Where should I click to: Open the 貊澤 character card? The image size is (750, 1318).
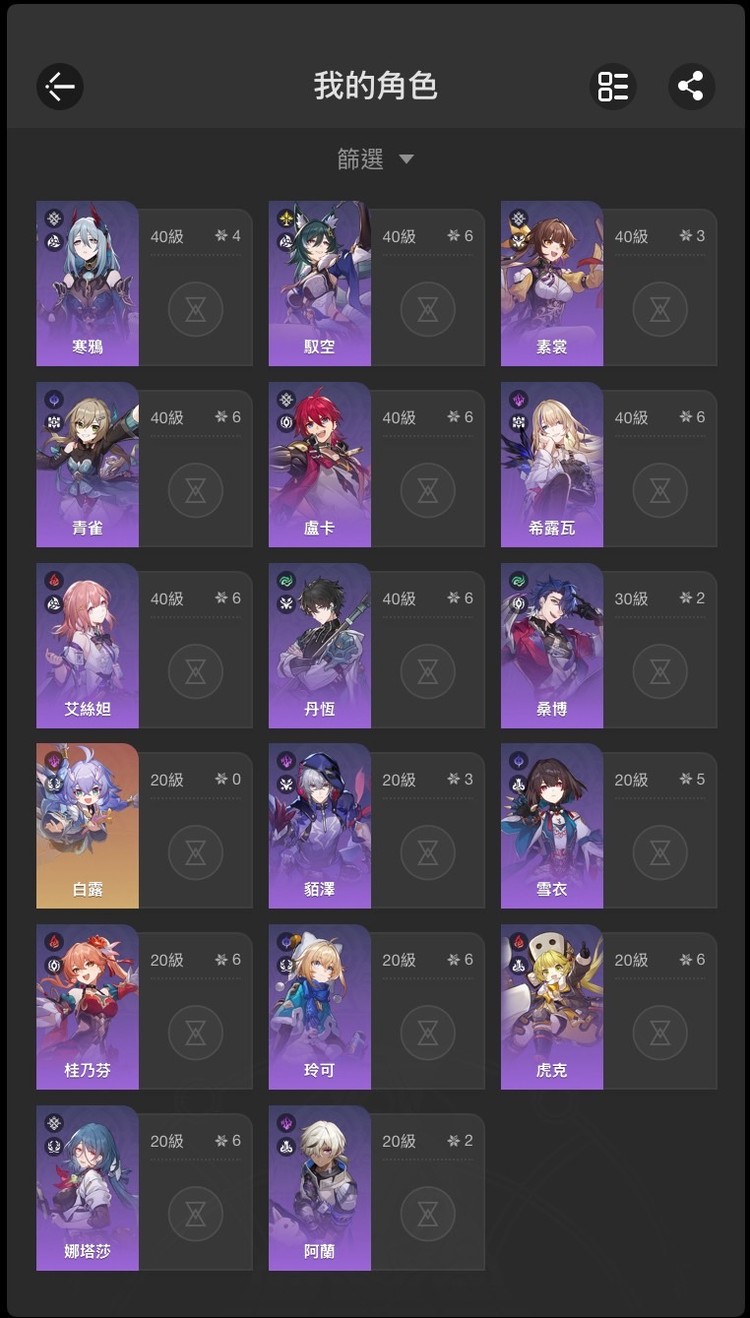[320, 826]
